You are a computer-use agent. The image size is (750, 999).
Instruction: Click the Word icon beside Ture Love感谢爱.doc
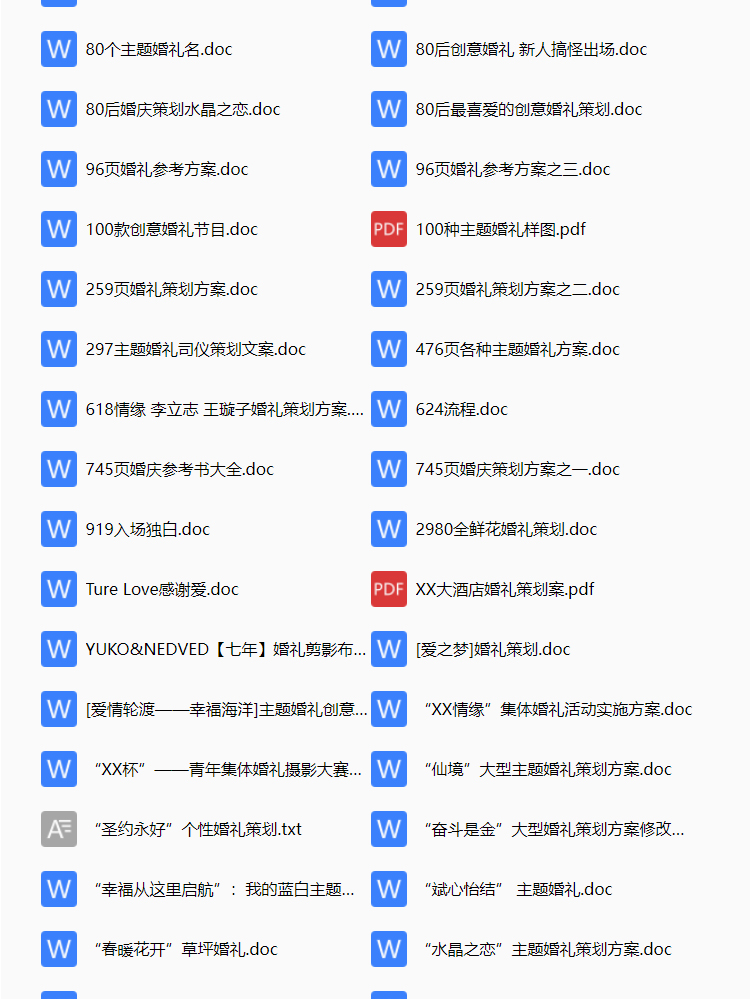point(58,588)
